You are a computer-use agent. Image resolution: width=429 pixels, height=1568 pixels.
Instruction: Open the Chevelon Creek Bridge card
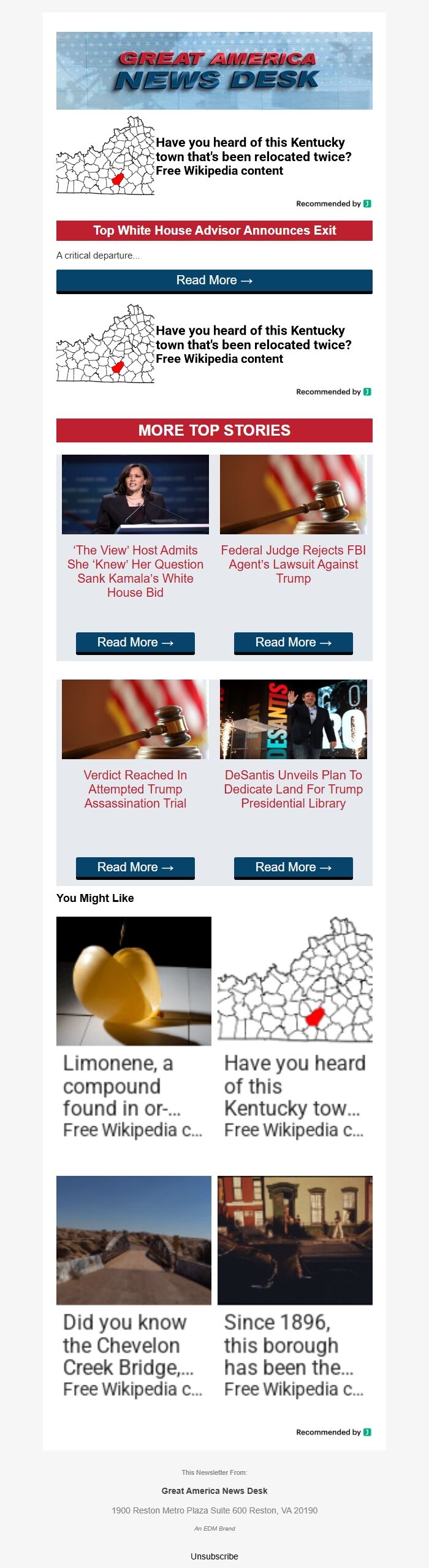point(134,1287)
